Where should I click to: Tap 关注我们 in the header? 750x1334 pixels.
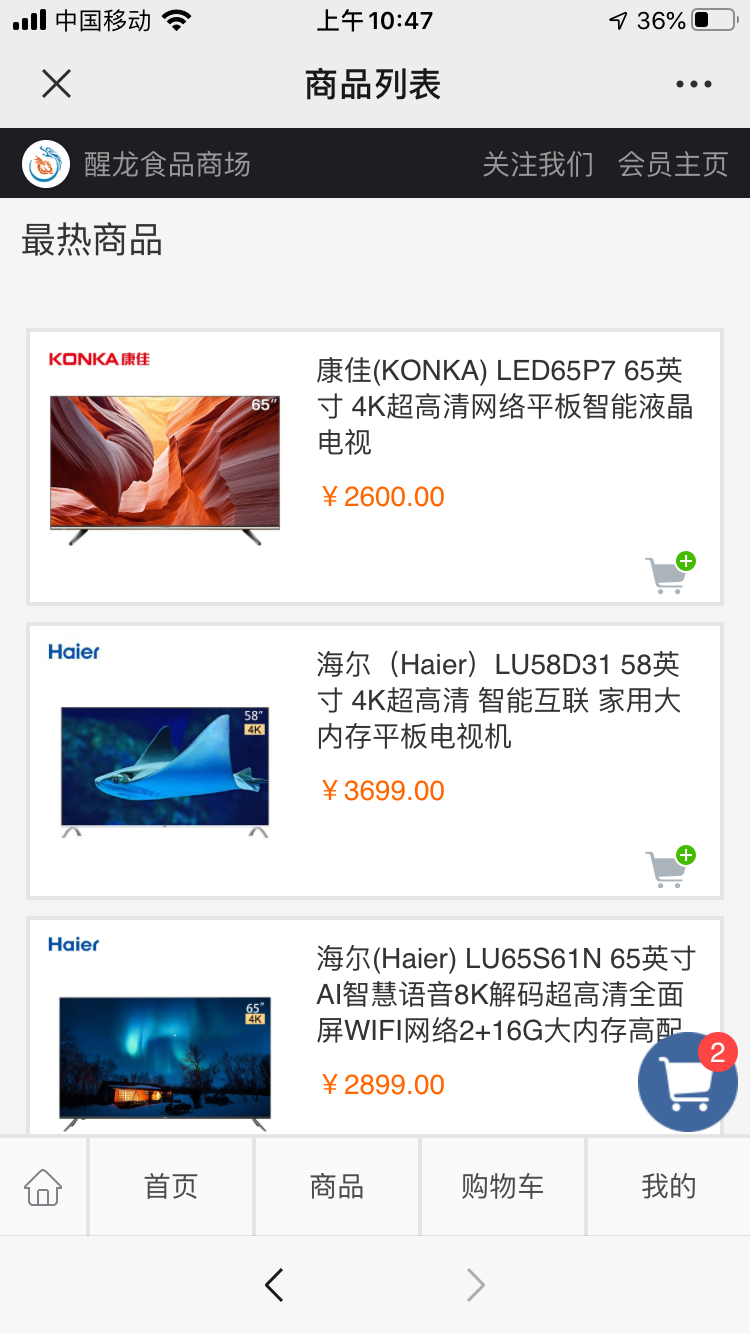(x=538, y=164)
